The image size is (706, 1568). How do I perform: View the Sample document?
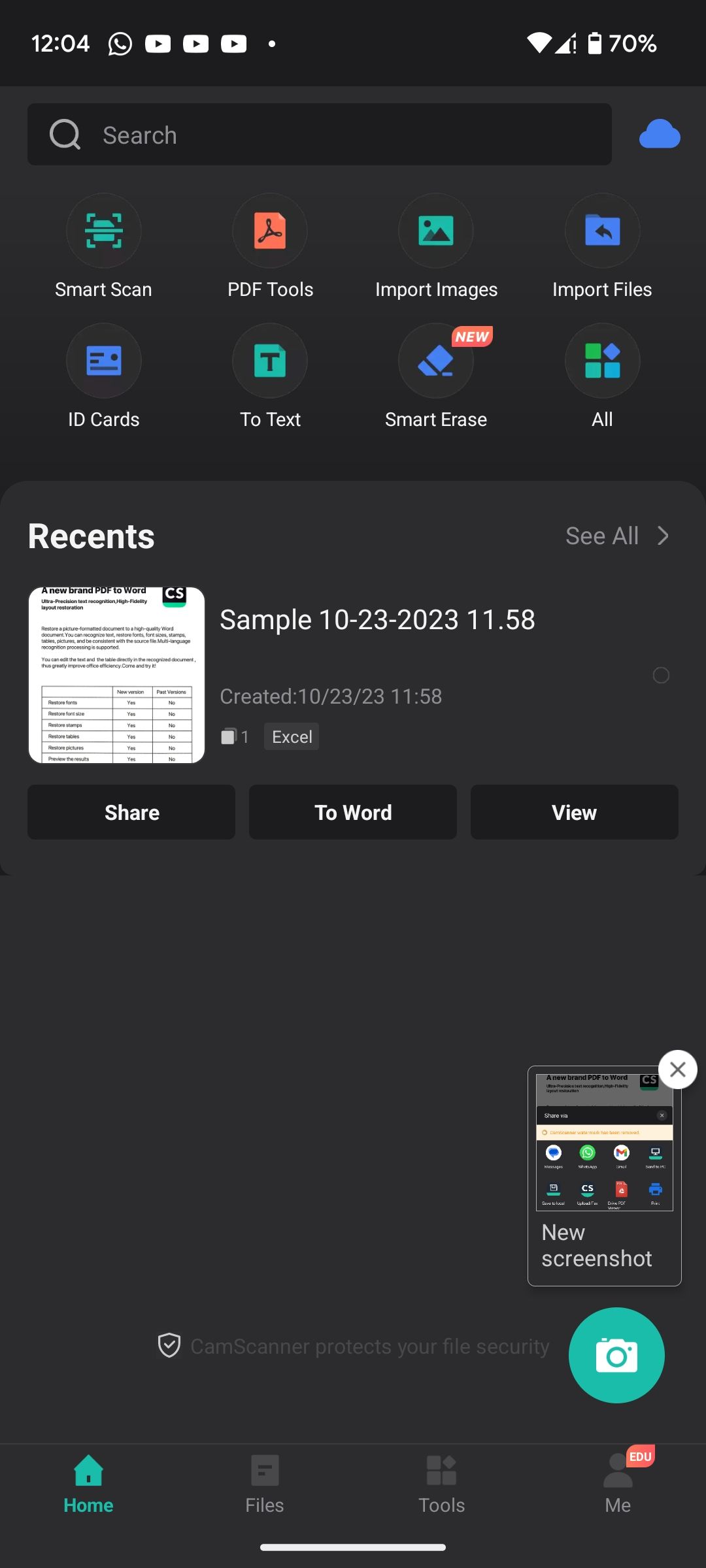click(x=574, y=812)
